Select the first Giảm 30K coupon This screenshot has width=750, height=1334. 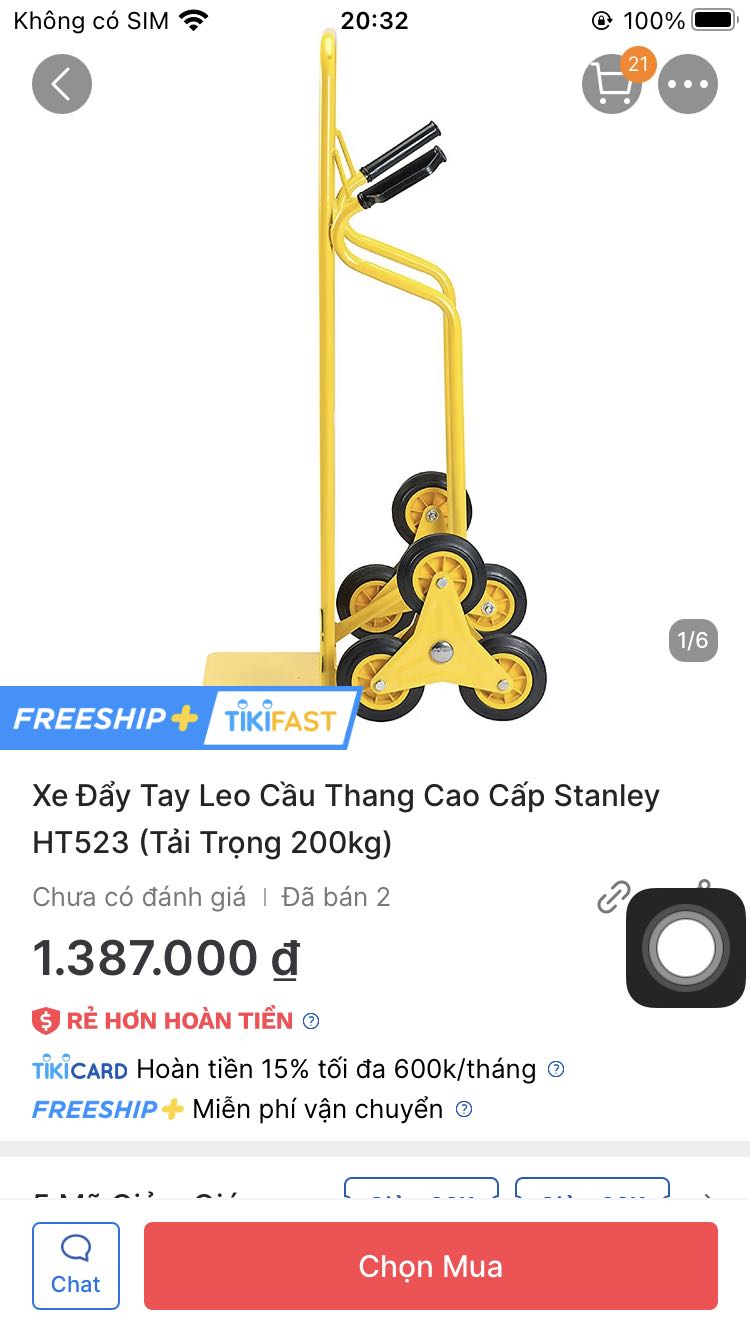coord(421,1195)
